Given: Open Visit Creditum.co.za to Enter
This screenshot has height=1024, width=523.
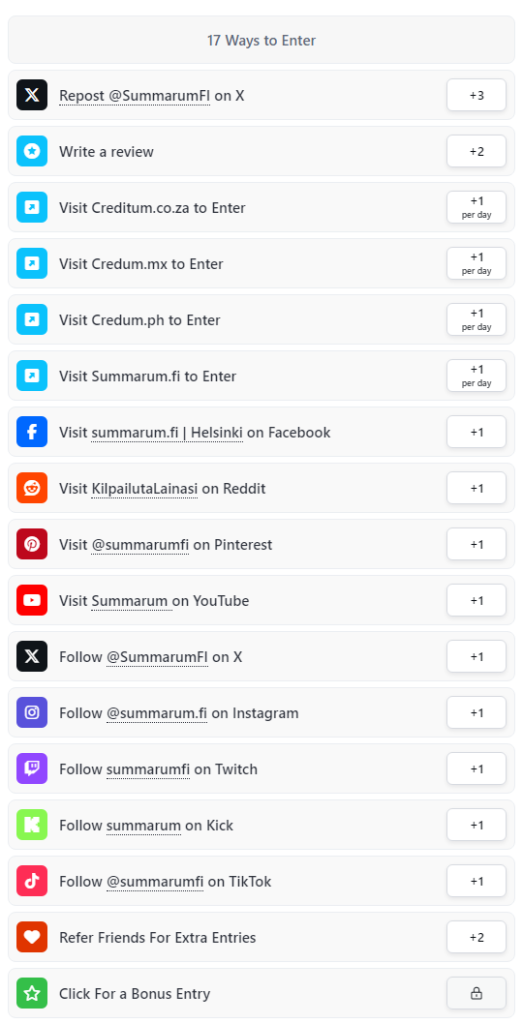Looking at the screenshot, I should (261, 208).
